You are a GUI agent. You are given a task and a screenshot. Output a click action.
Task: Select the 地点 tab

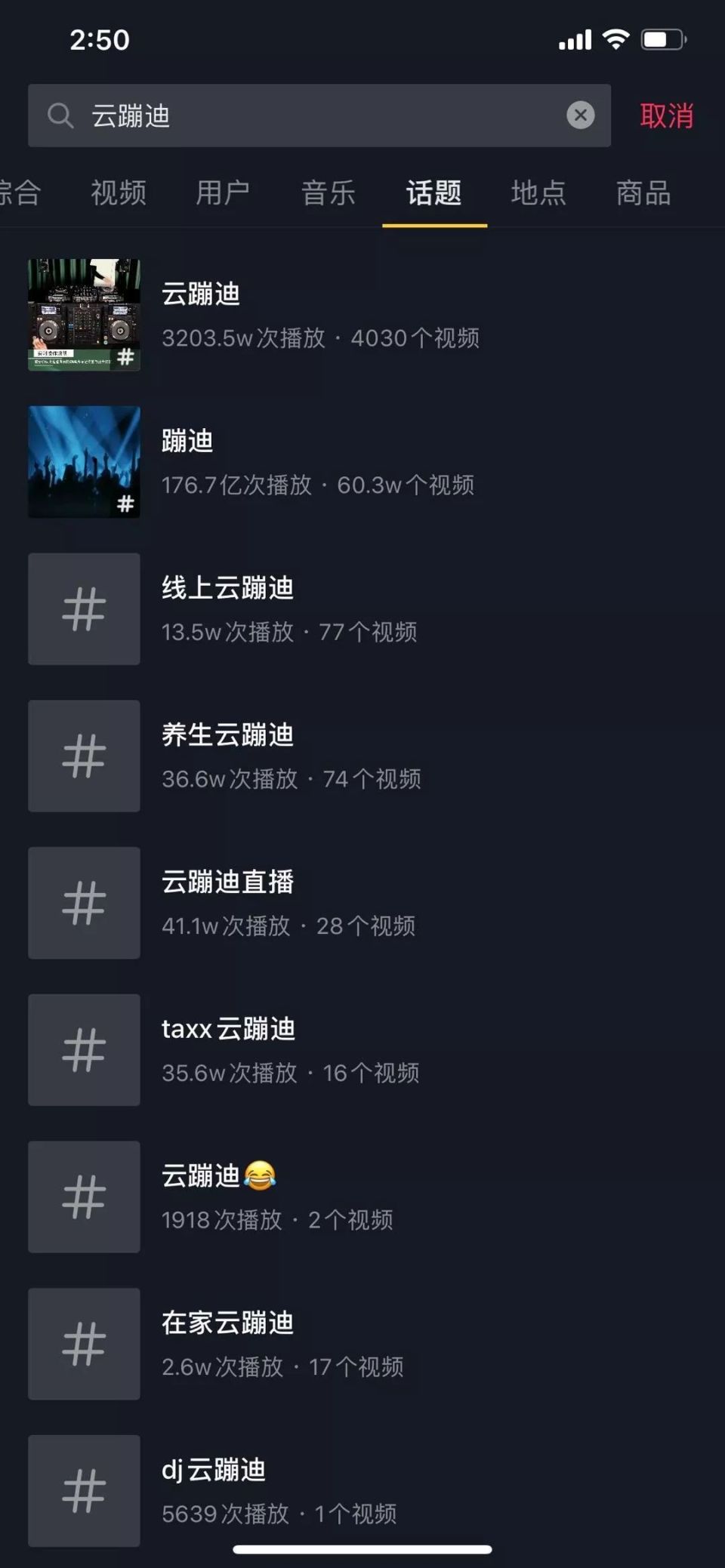coord(539,194)
